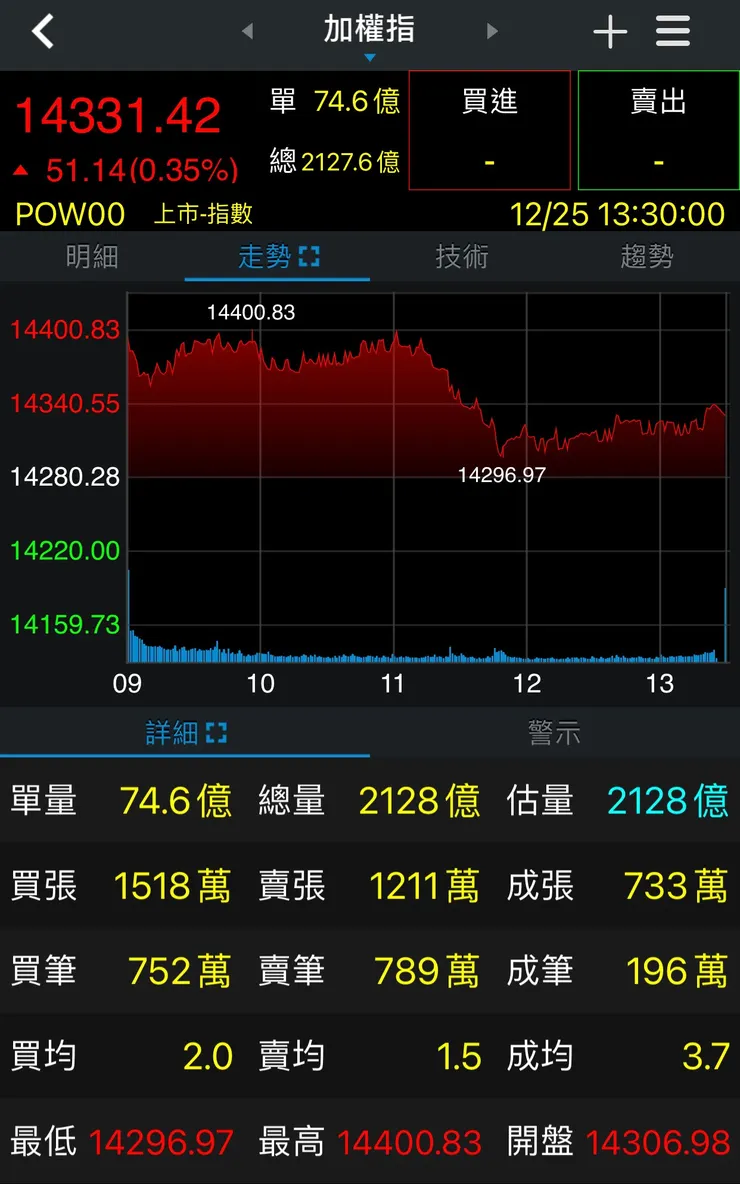Tap the plus icon to add symbol
This screenshot has height=1184, width=740.
(x=610, y=31)
